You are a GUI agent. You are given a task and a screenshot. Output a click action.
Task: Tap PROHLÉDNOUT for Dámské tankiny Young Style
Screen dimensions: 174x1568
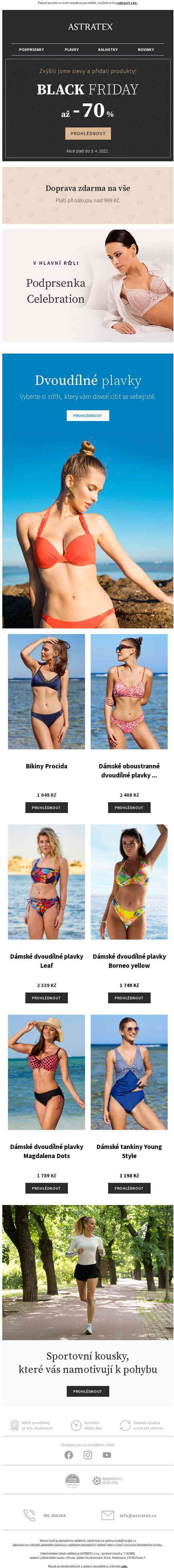click(129, 1188)
